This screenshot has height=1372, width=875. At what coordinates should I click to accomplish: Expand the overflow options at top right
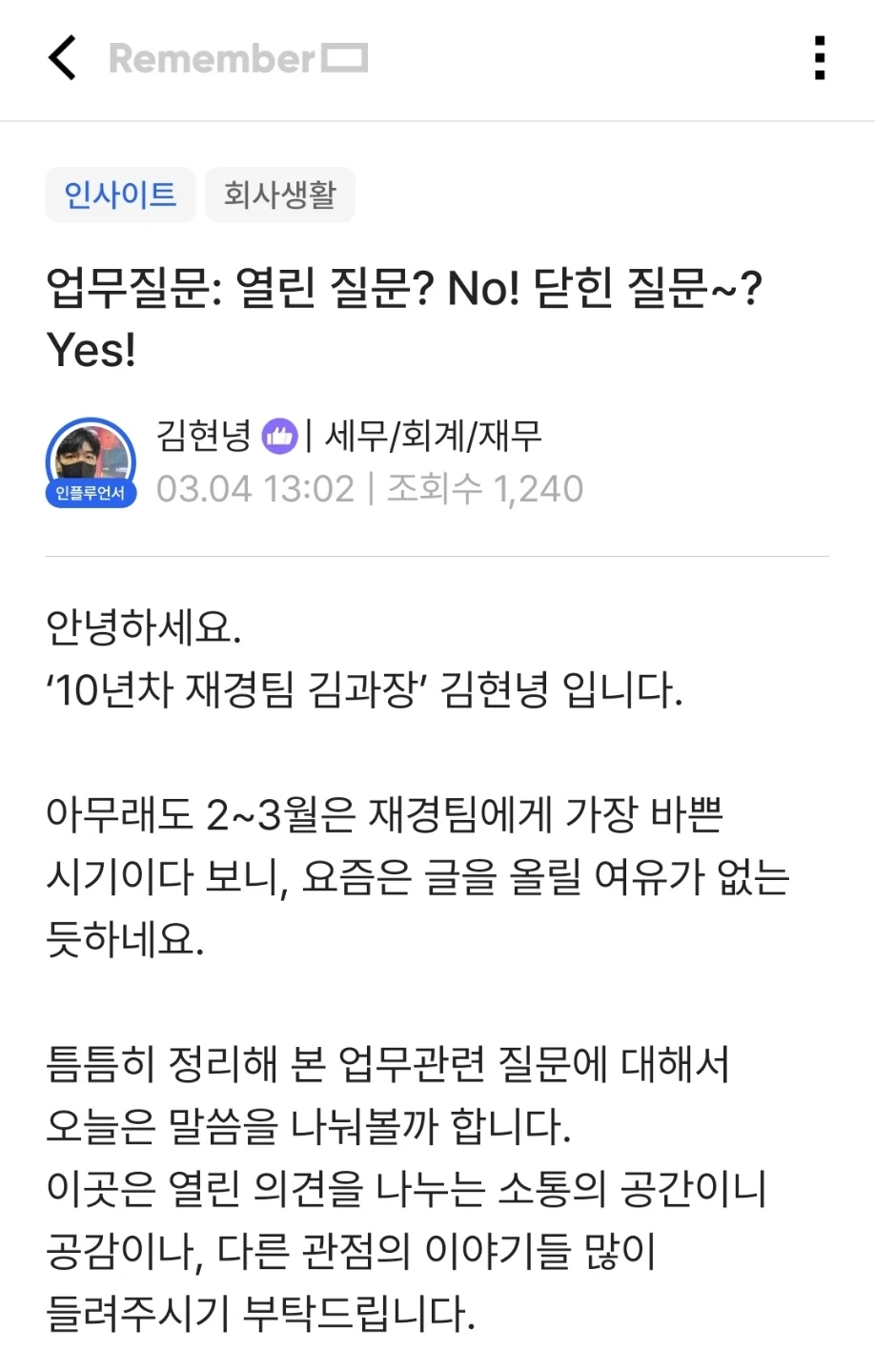(818, 59)
